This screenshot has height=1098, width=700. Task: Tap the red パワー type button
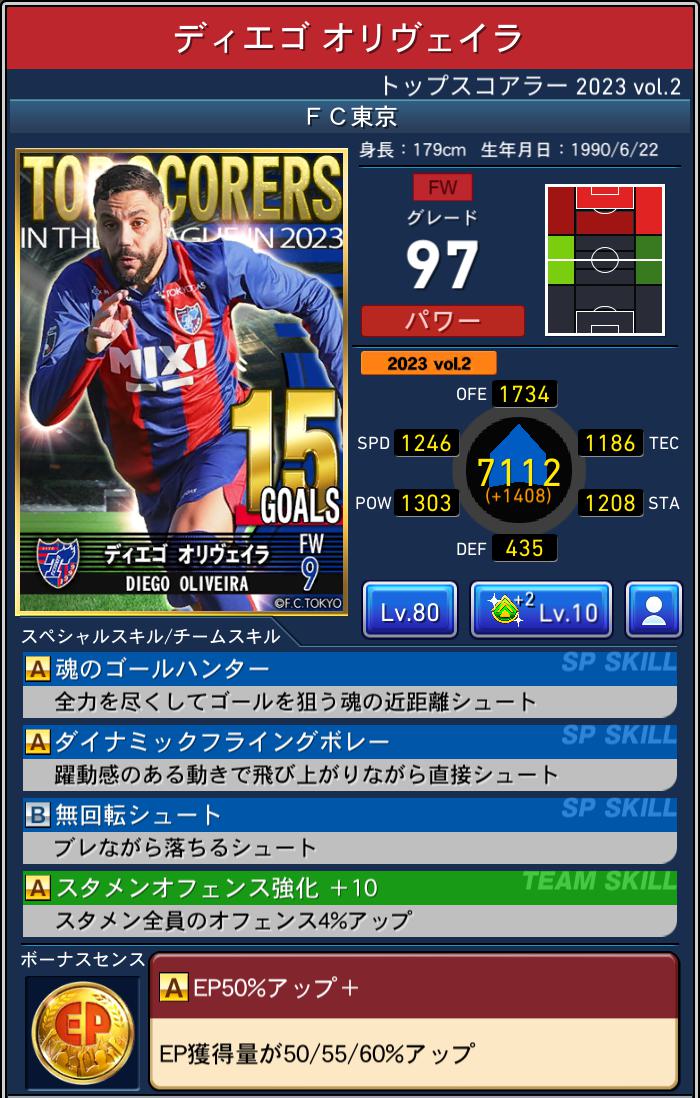(x=442, y=321)
